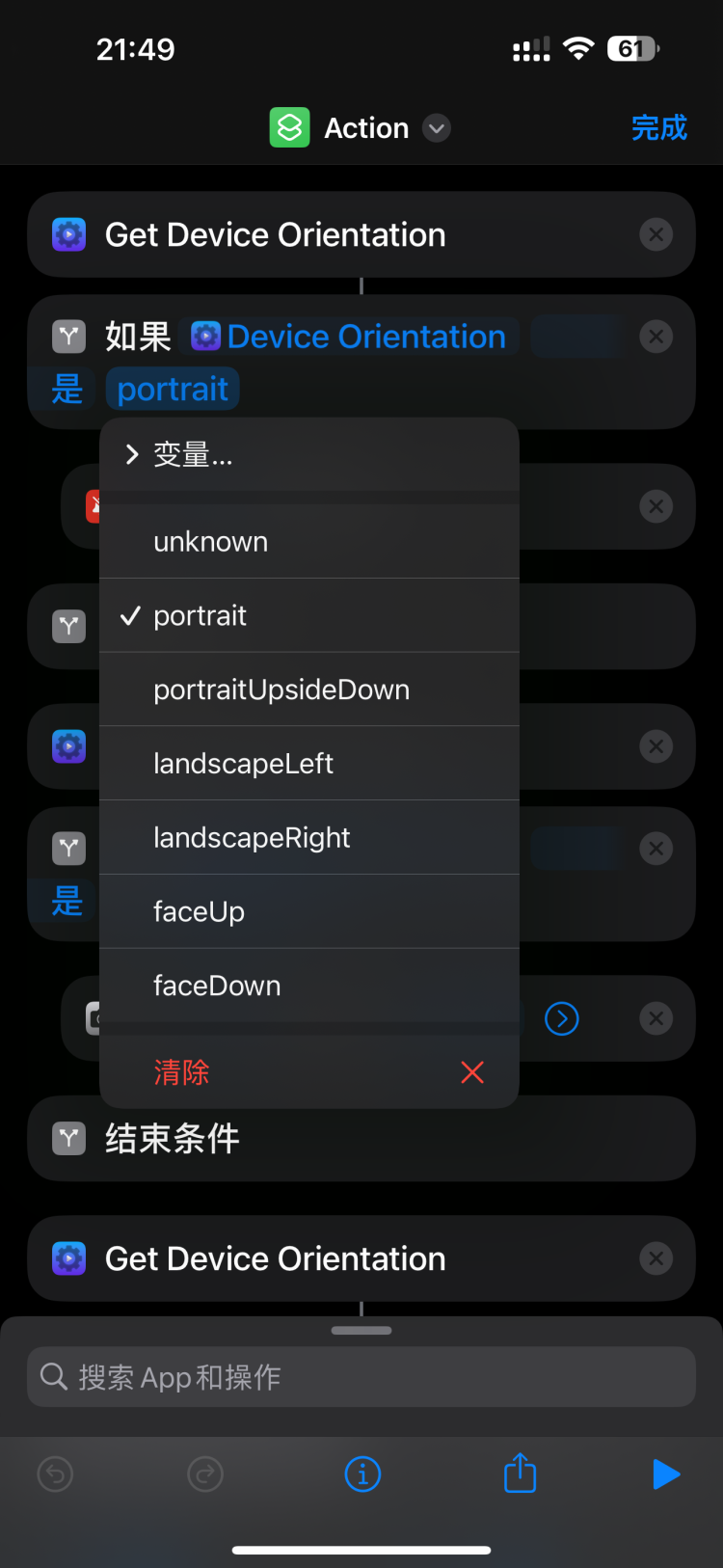This screenshot has height=1568, width=723.
Task: Tap 完成 (Done) to finish editing
Action: (x=659, y=127)
